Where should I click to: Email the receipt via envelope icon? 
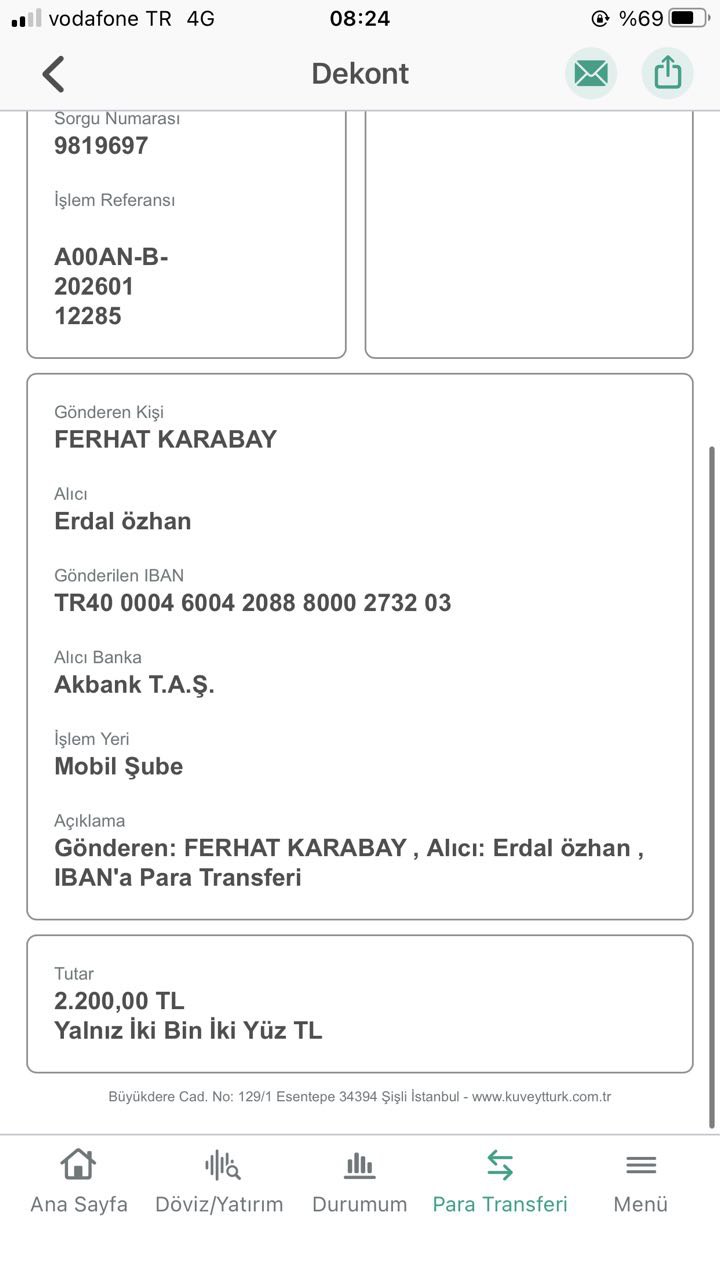(x=591, y=73)
